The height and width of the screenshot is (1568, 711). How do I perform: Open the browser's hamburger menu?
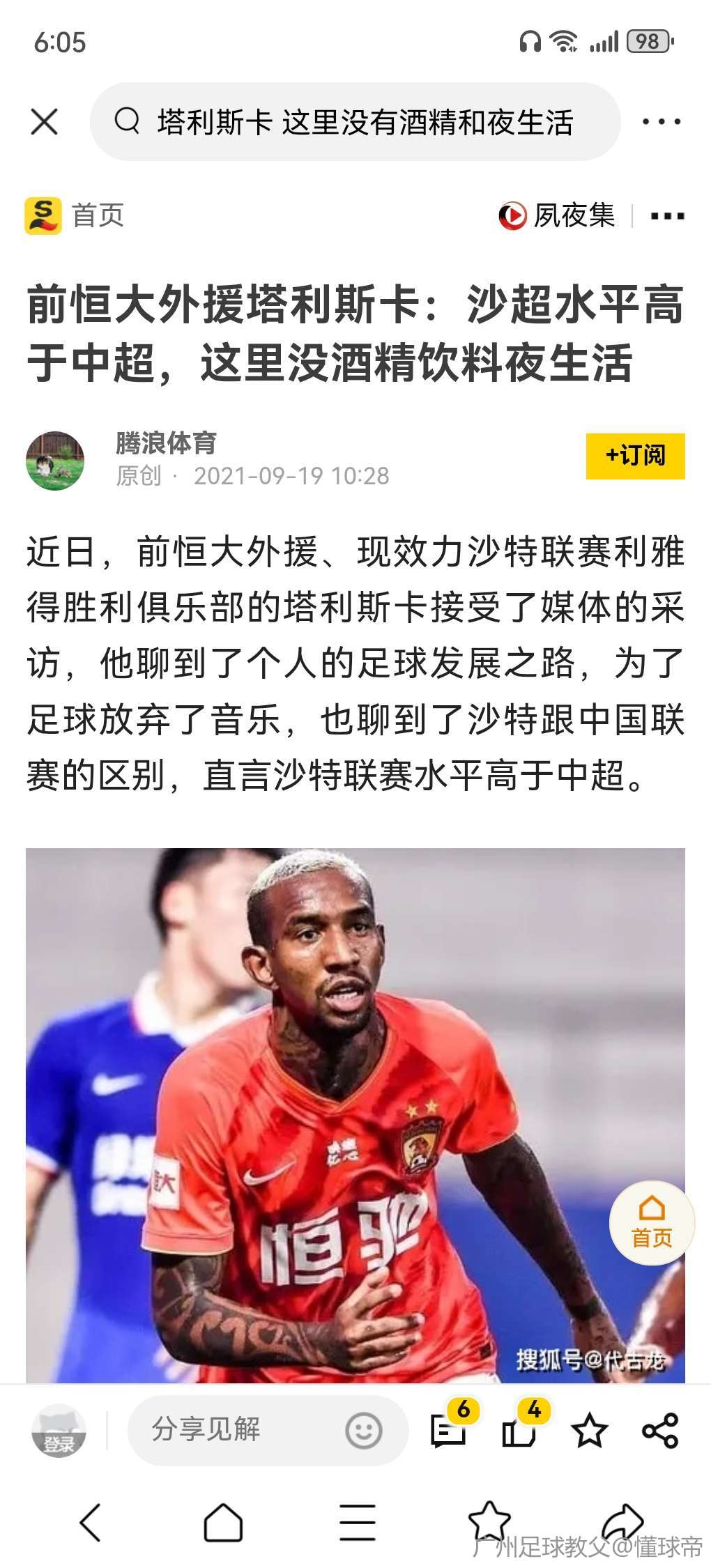click(357, 1521)
